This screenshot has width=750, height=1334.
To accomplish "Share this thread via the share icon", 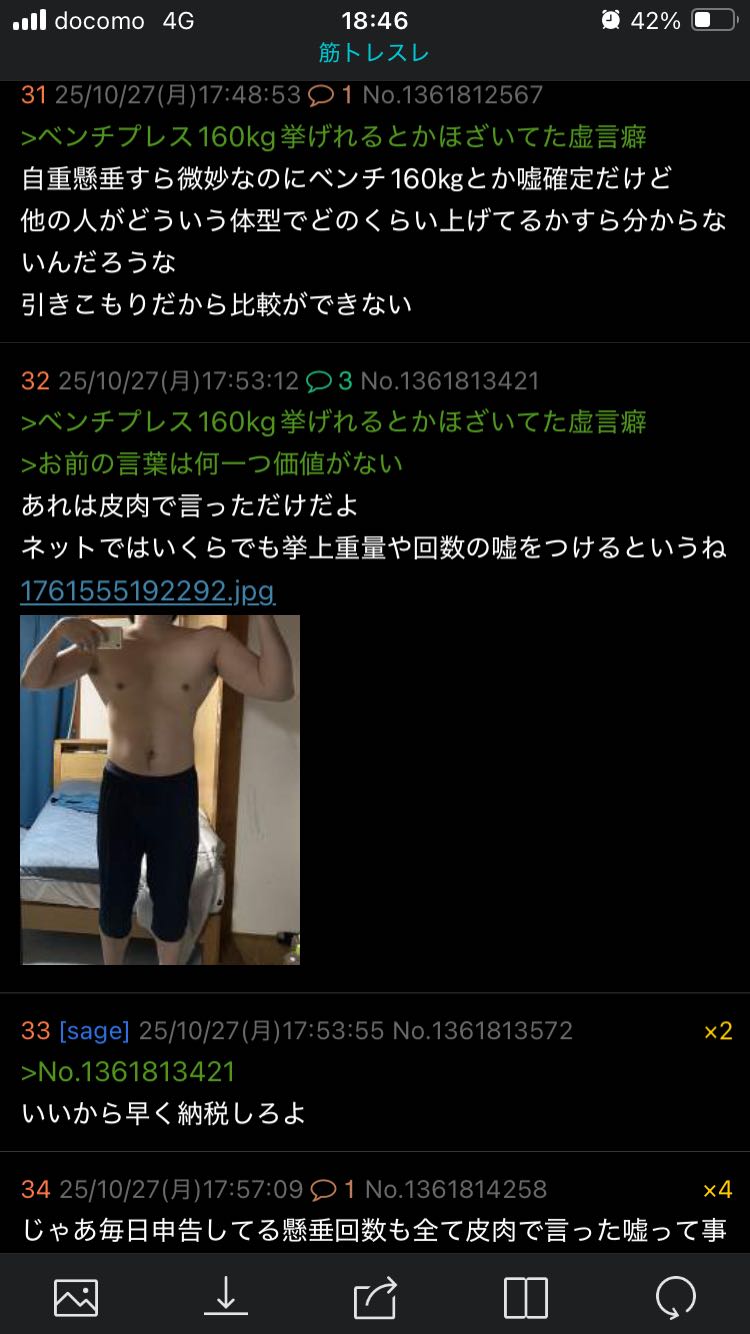I will [x=375, y=1297].
